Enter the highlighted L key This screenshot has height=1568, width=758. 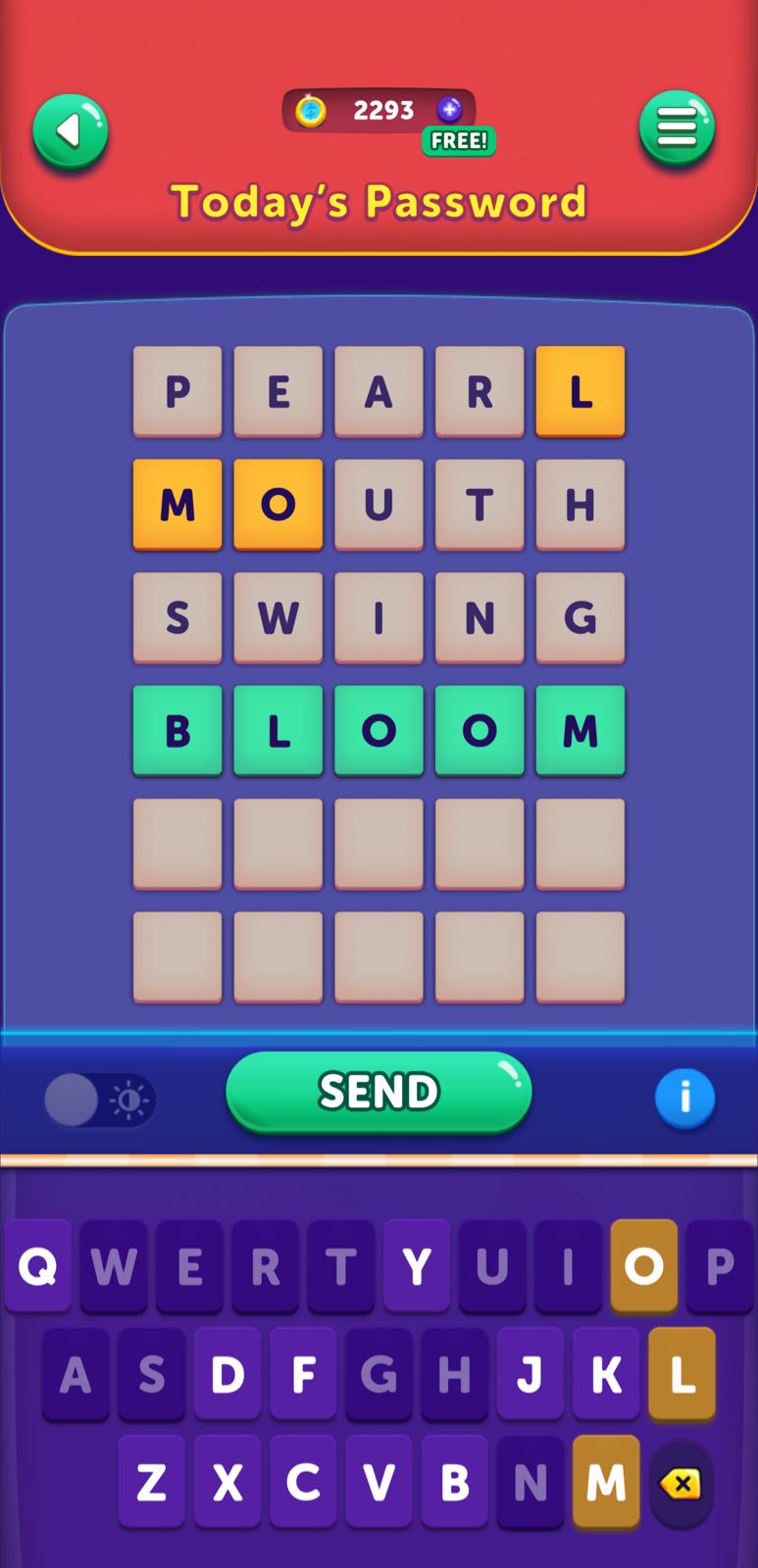click(682, 1375)
